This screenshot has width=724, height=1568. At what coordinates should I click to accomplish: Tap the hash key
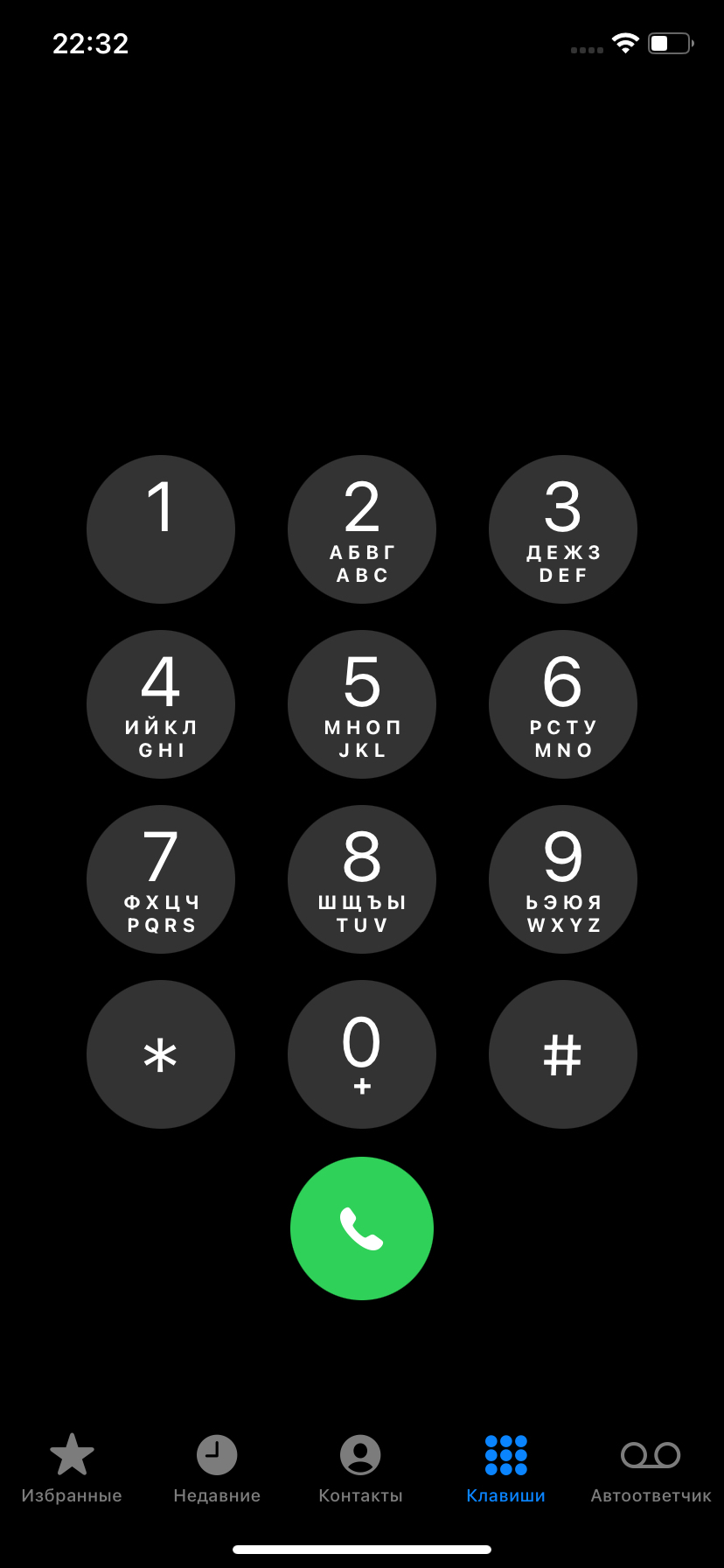pos(563,1054)
